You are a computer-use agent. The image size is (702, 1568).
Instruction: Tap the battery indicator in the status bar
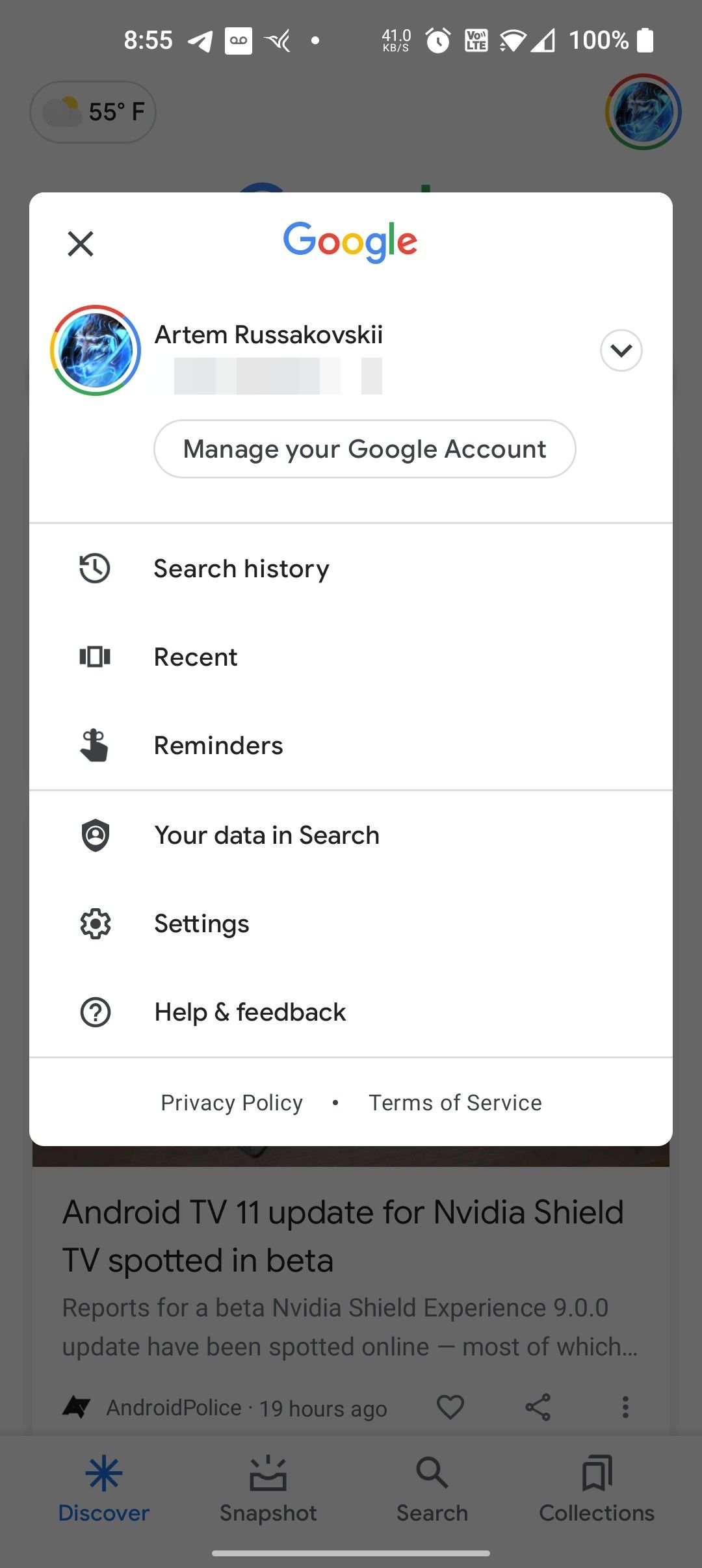point(646,40)
